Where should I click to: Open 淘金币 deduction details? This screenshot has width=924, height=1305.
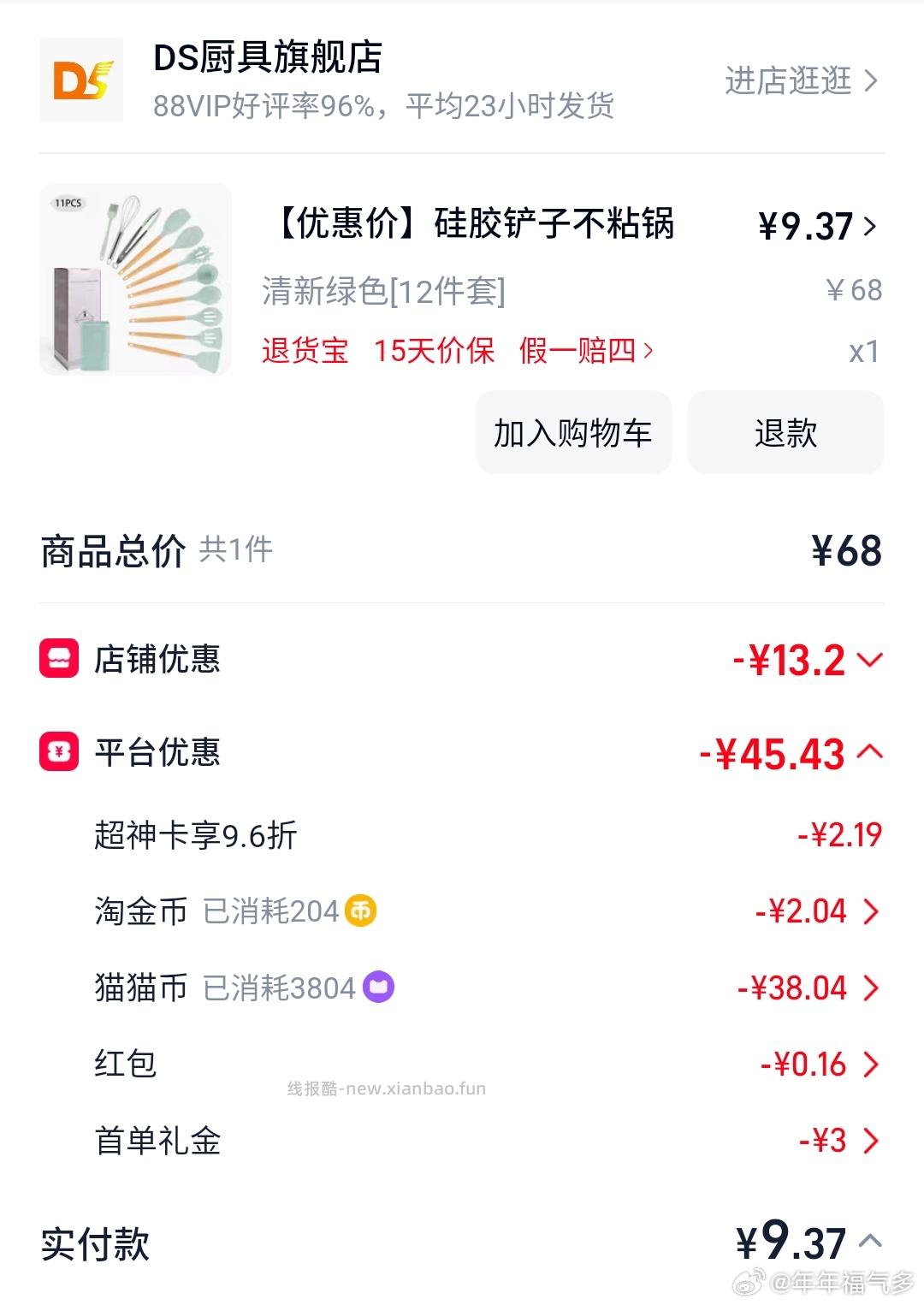pyautogui.click(x=870, y=911)
